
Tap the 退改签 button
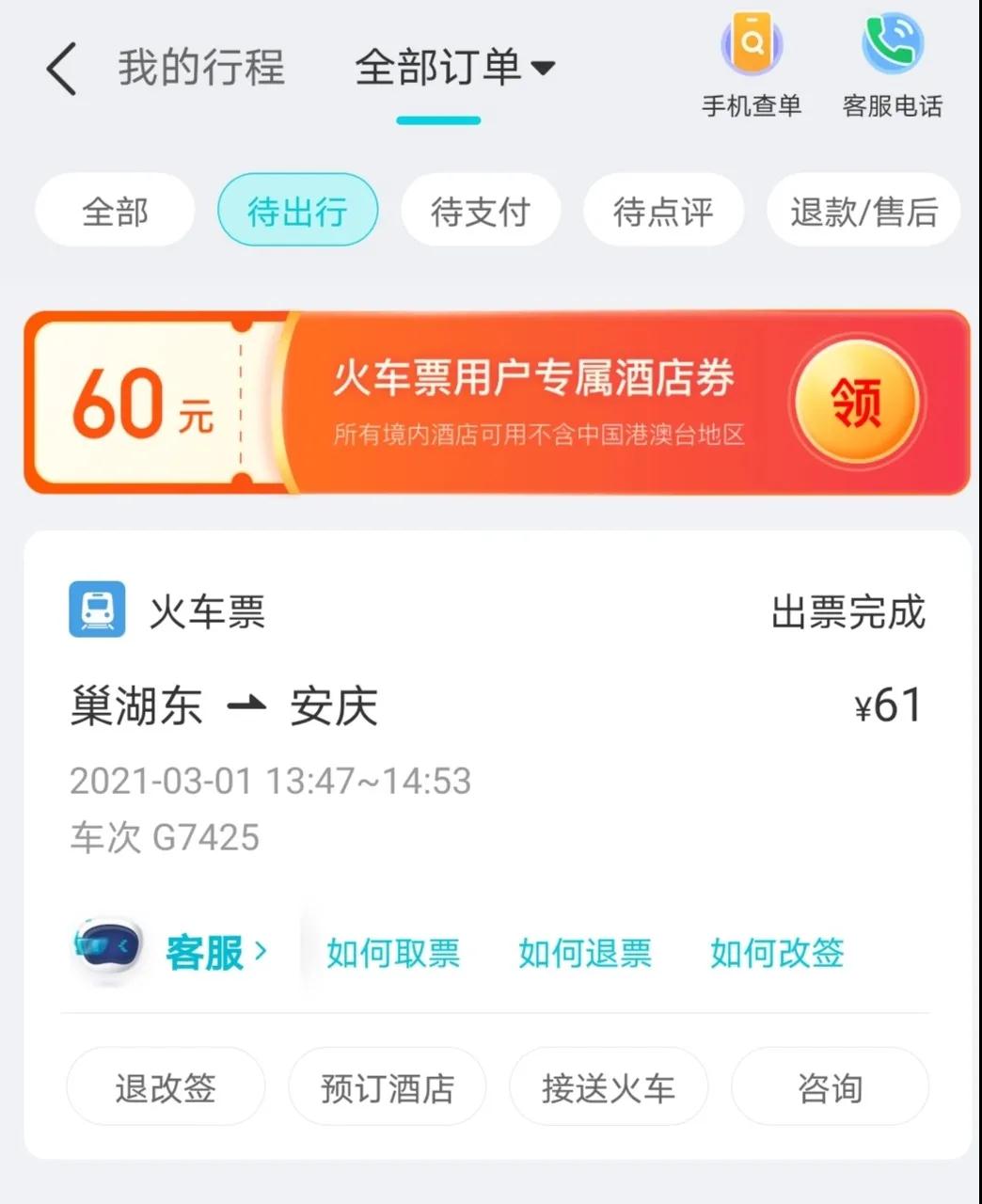tap(166, 1087)
